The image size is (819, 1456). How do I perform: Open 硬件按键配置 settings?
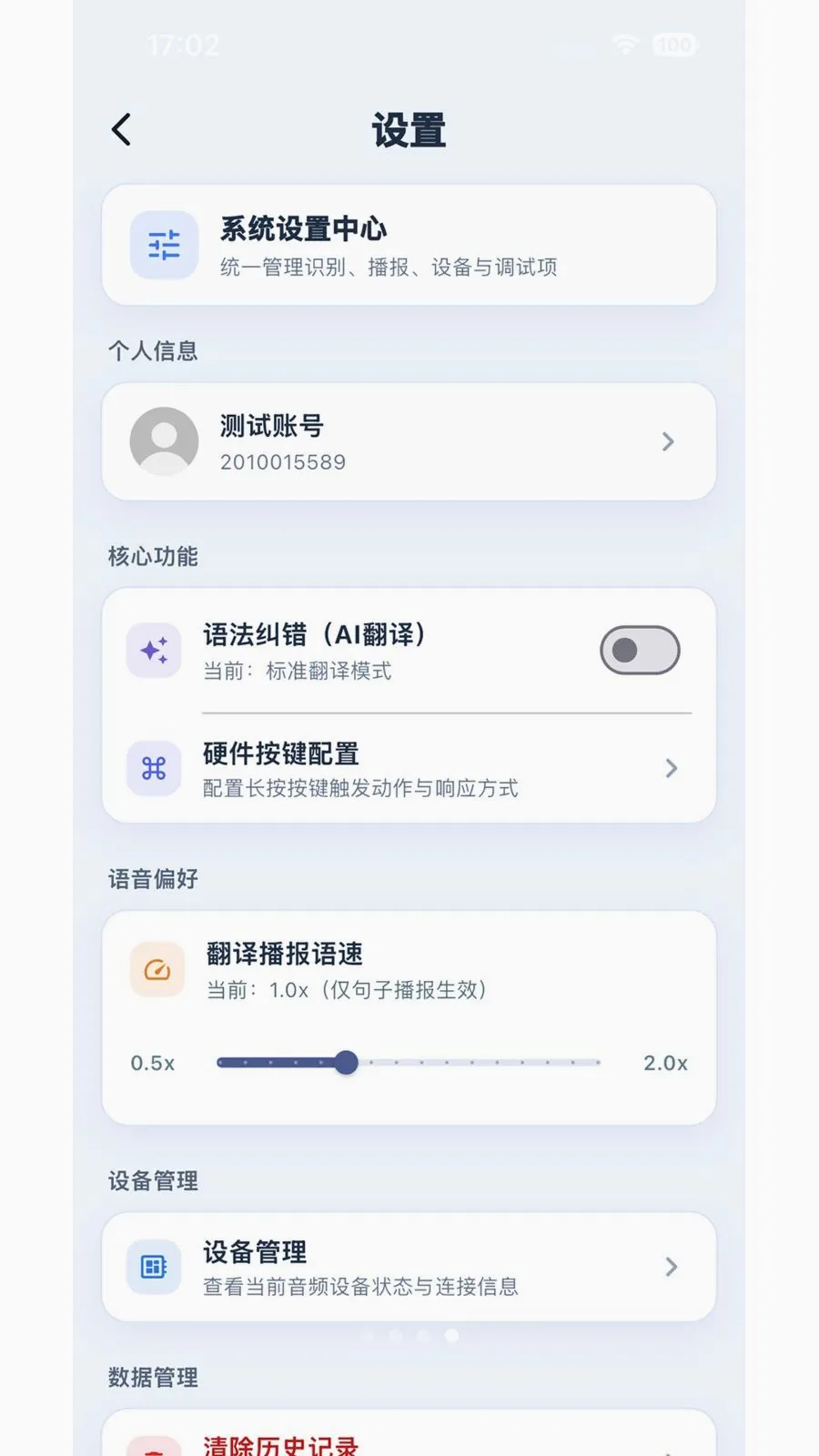[409, 769]
